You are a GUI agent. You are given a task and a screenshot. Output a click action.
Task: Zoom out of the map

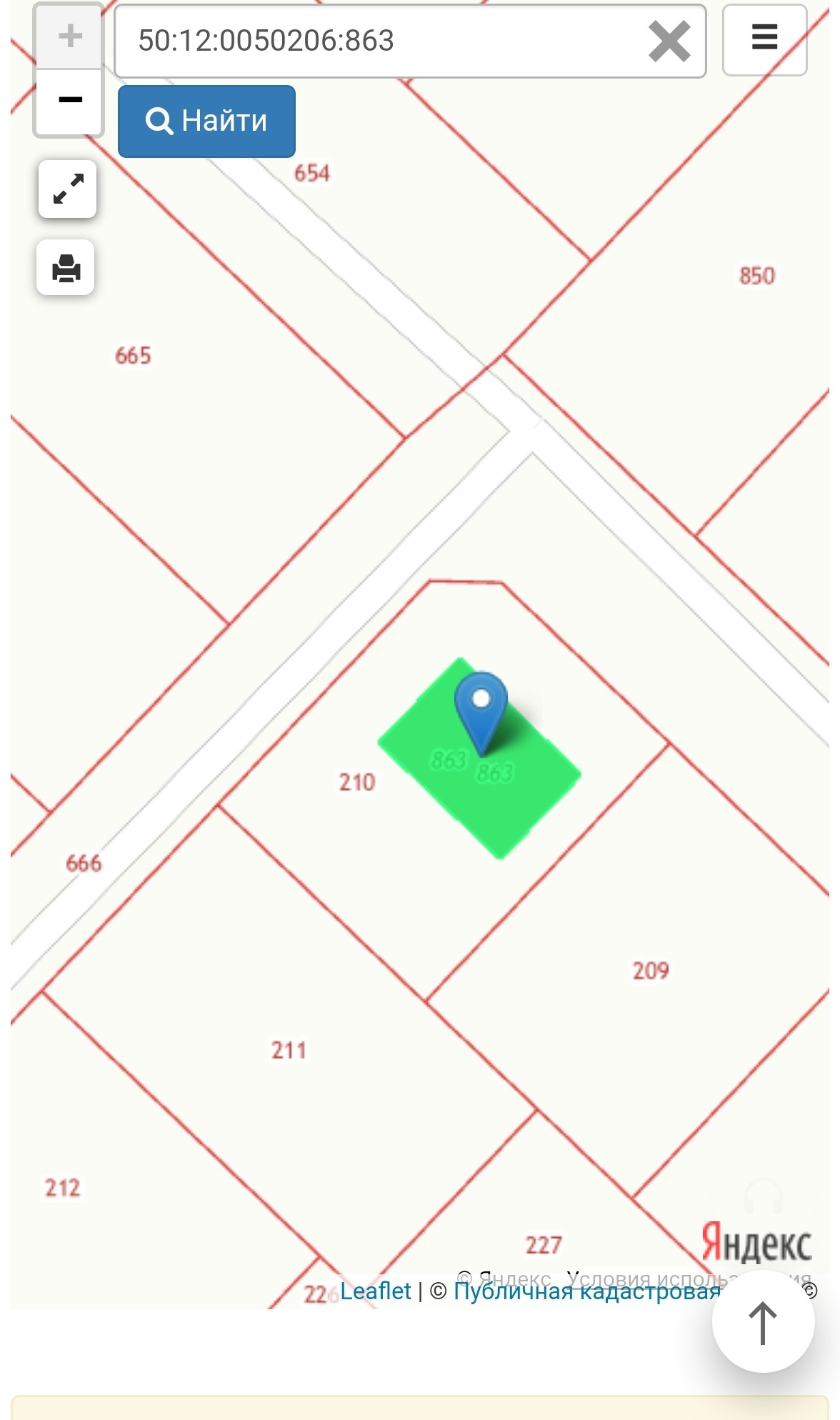pos(69,100)
